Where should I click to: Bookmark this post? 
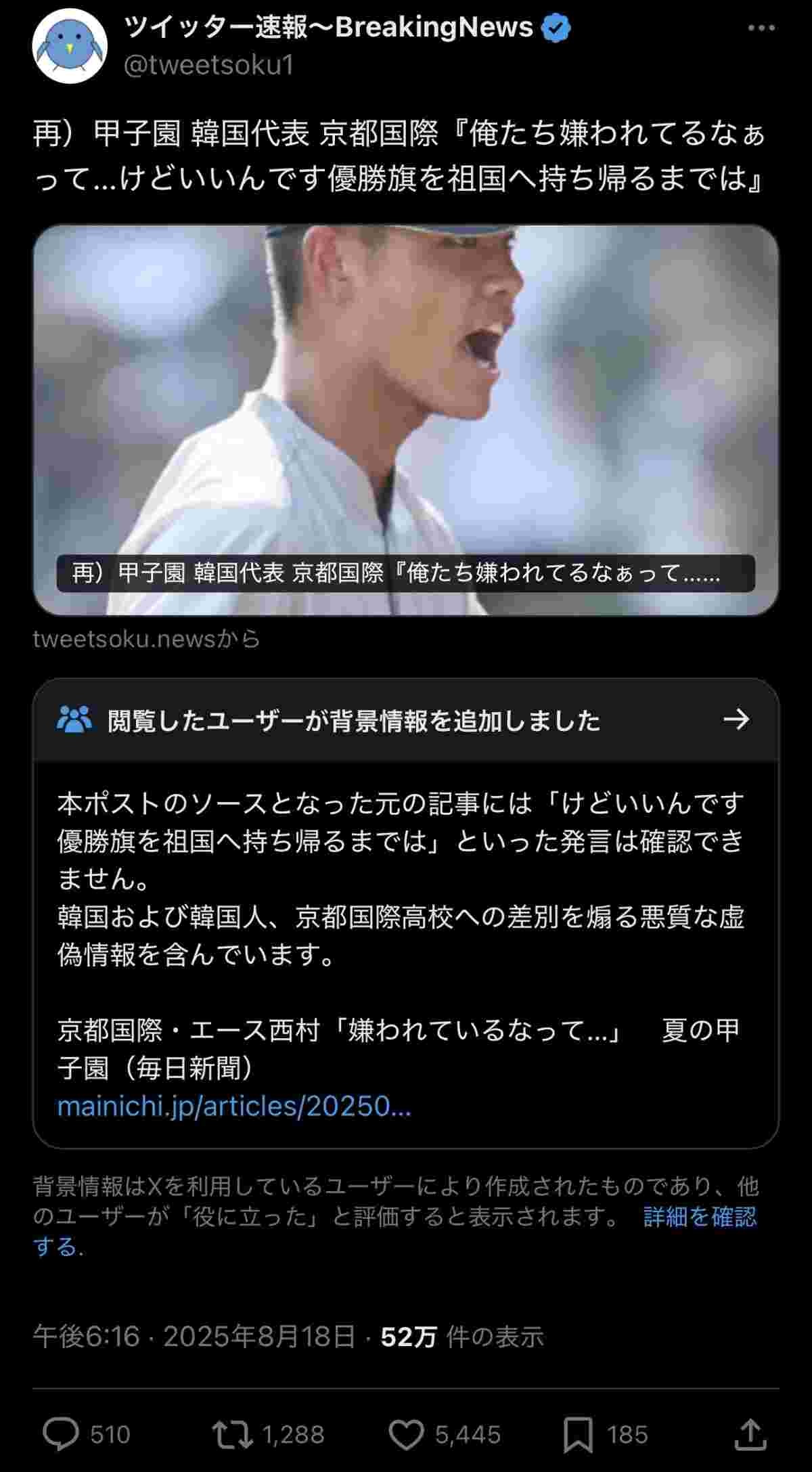[578, 1433]
